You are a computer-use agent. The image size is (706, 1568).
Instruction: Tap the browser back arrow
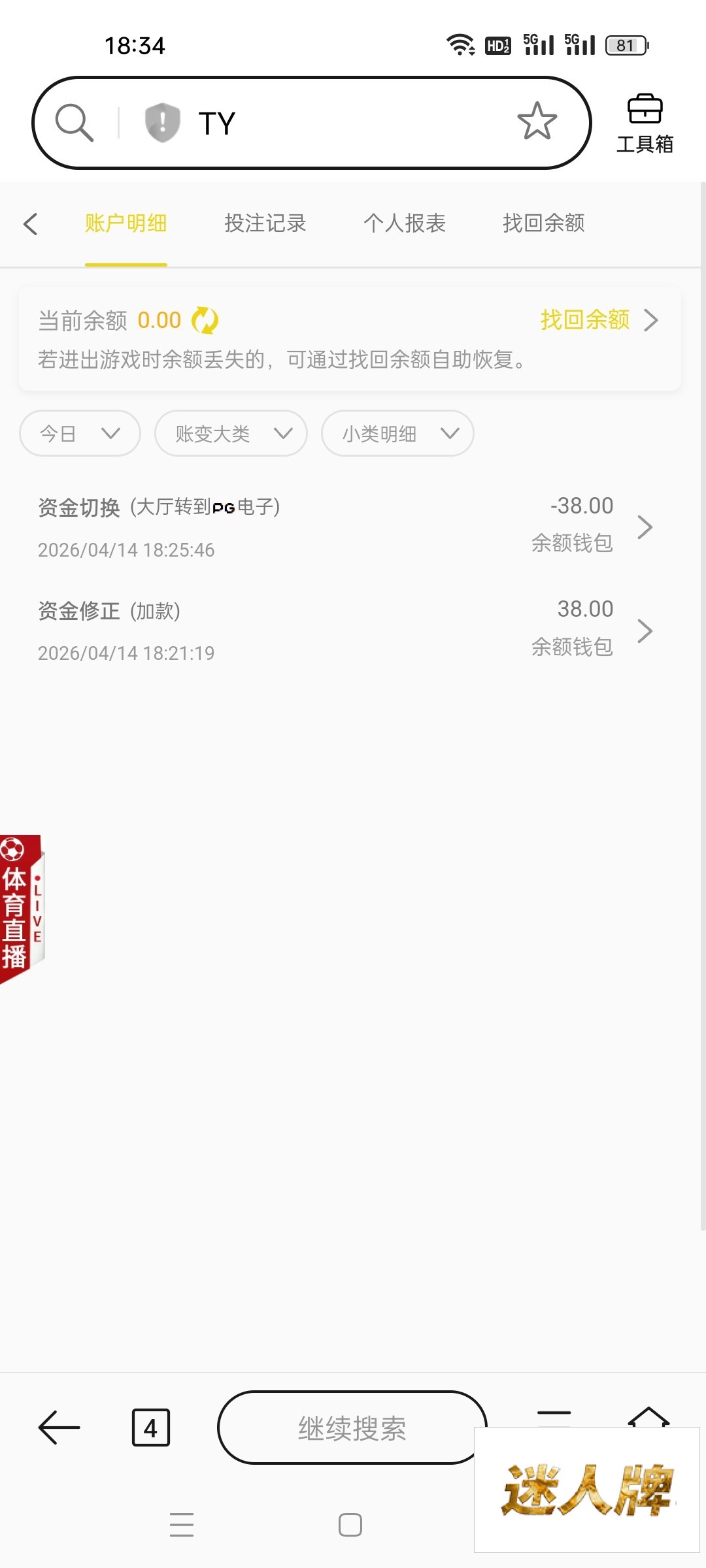click(x=59, y=1428)
